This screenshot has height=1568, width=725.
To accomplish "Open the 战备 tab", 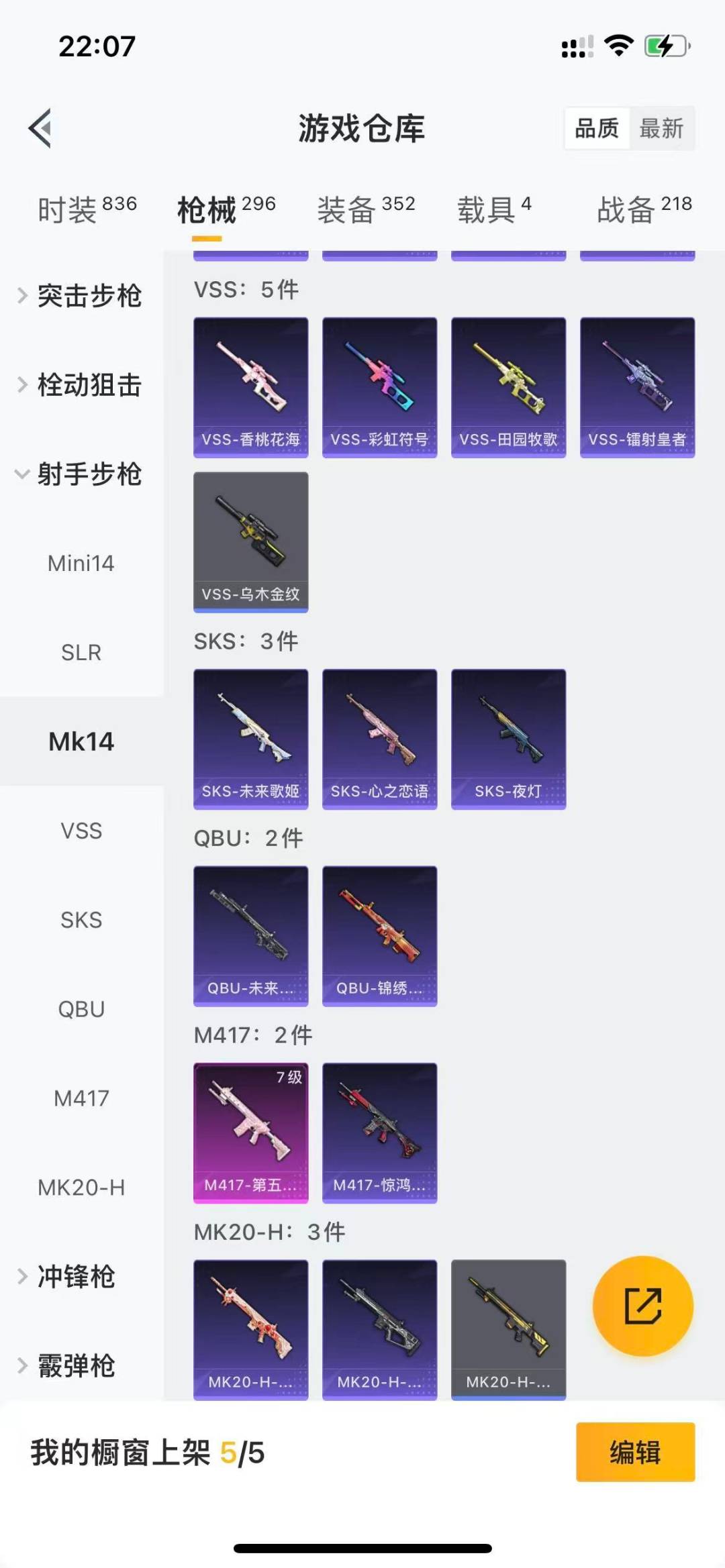I will [x=644, y=209].
